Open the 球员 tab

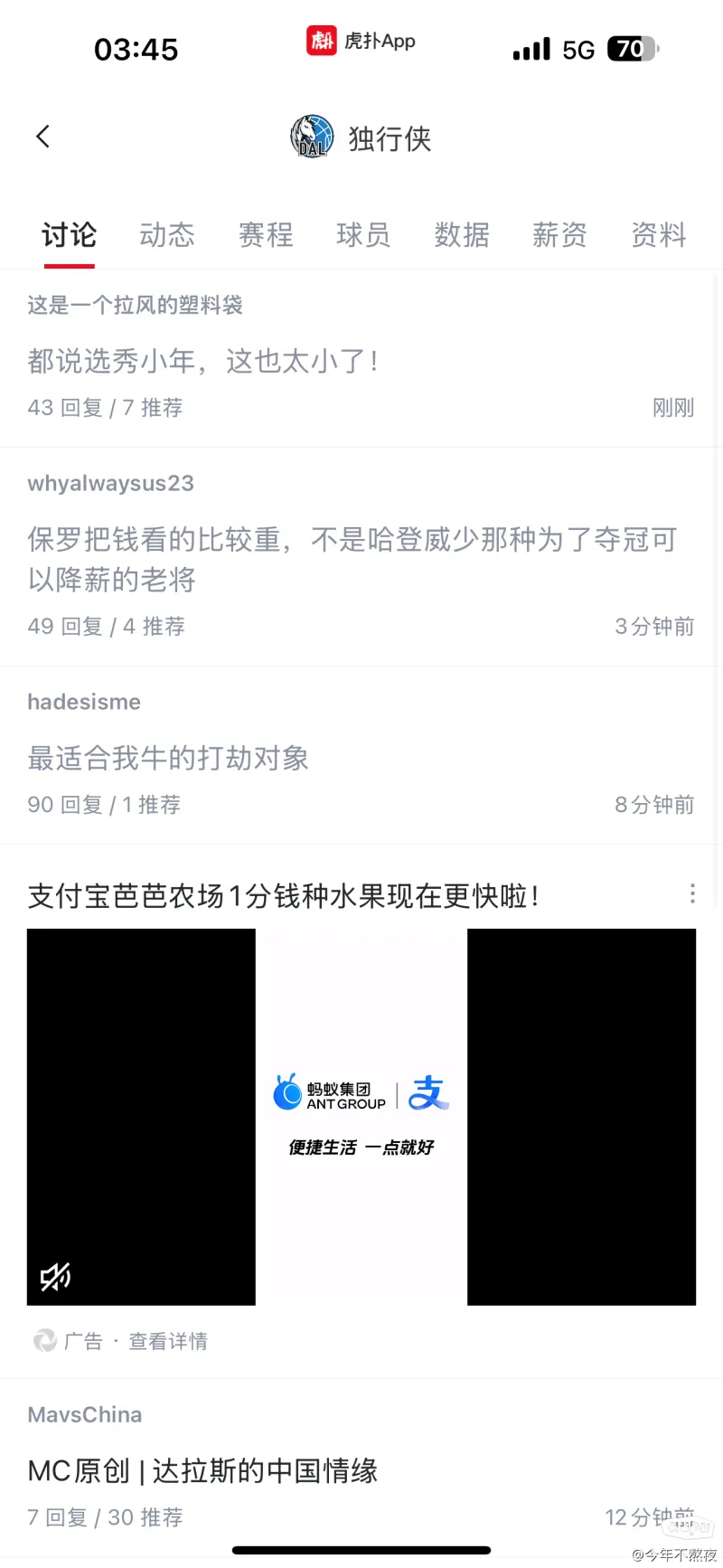pyautogui.click(x=363, y=235)
